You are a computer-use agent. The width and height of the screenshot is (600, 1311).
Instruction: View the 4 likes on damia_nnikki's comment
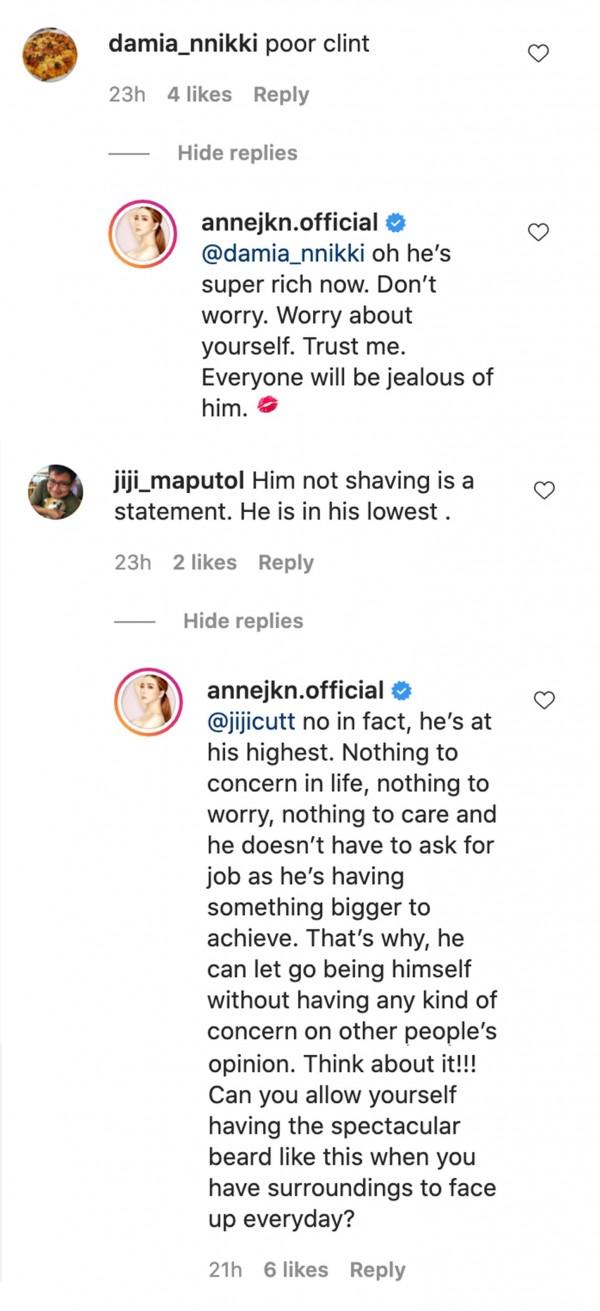click(x=199, y=95)
